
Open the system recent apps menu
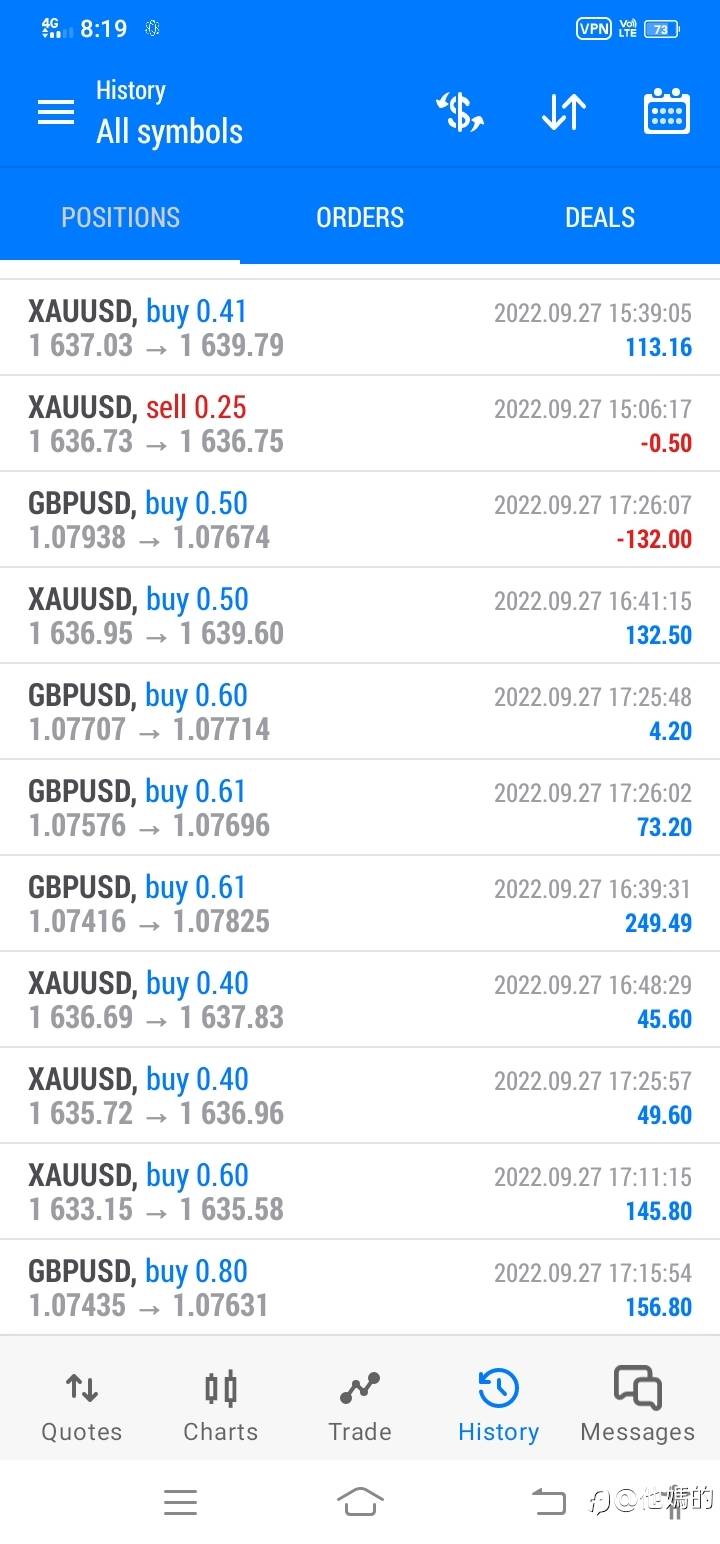(180, 1502)
